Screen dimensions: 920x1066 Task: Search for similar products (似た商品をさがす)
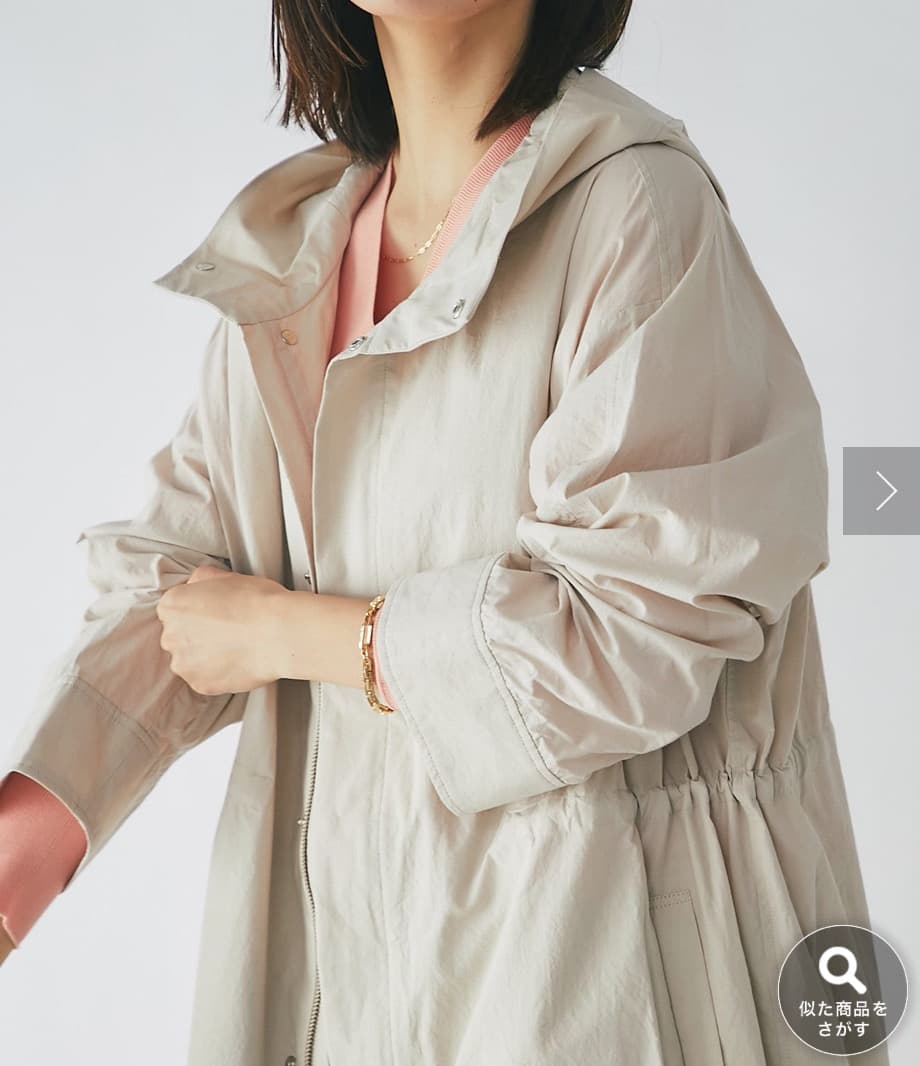point(842,989)
